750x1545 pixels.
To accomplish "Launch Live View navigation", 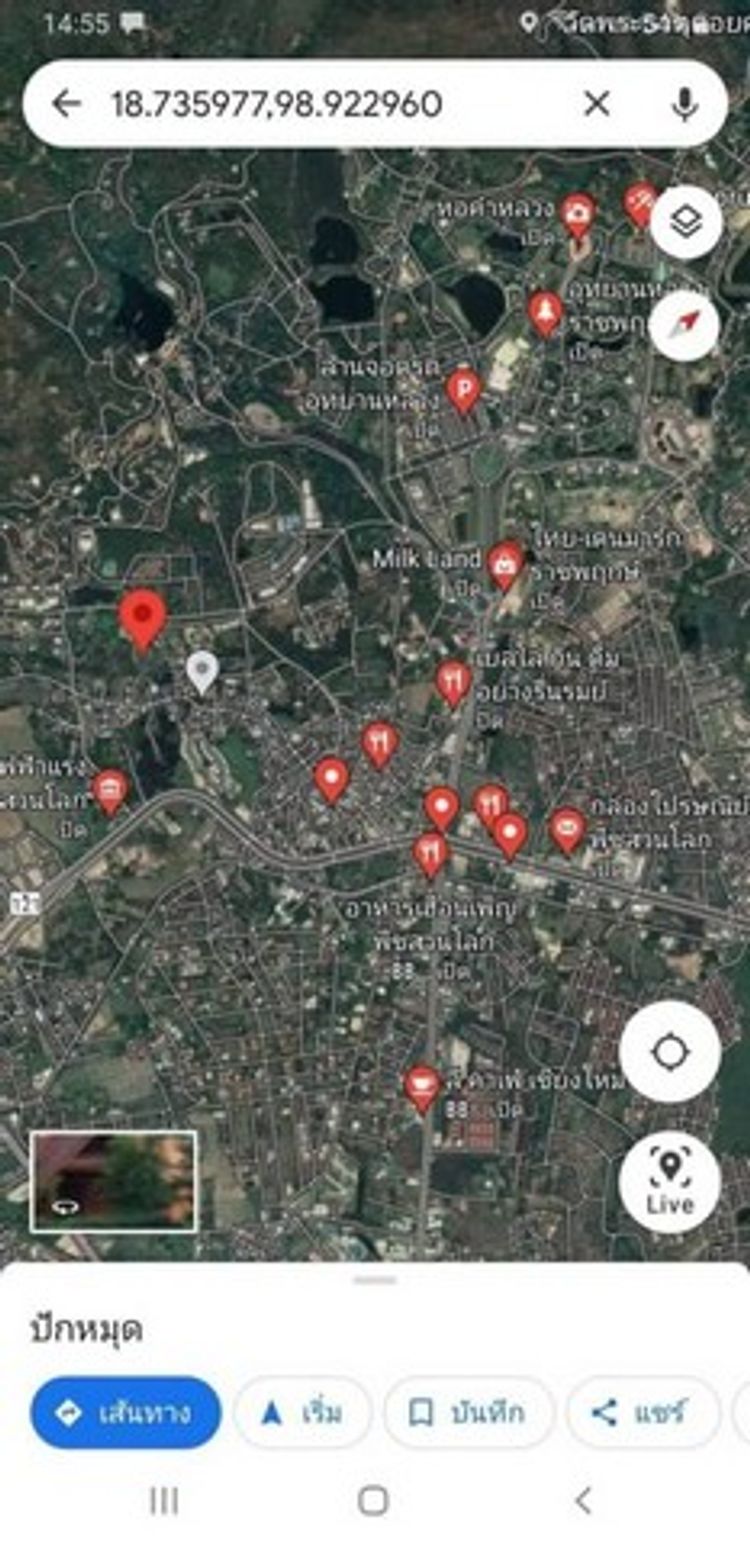I will [x=670, y=1182].
